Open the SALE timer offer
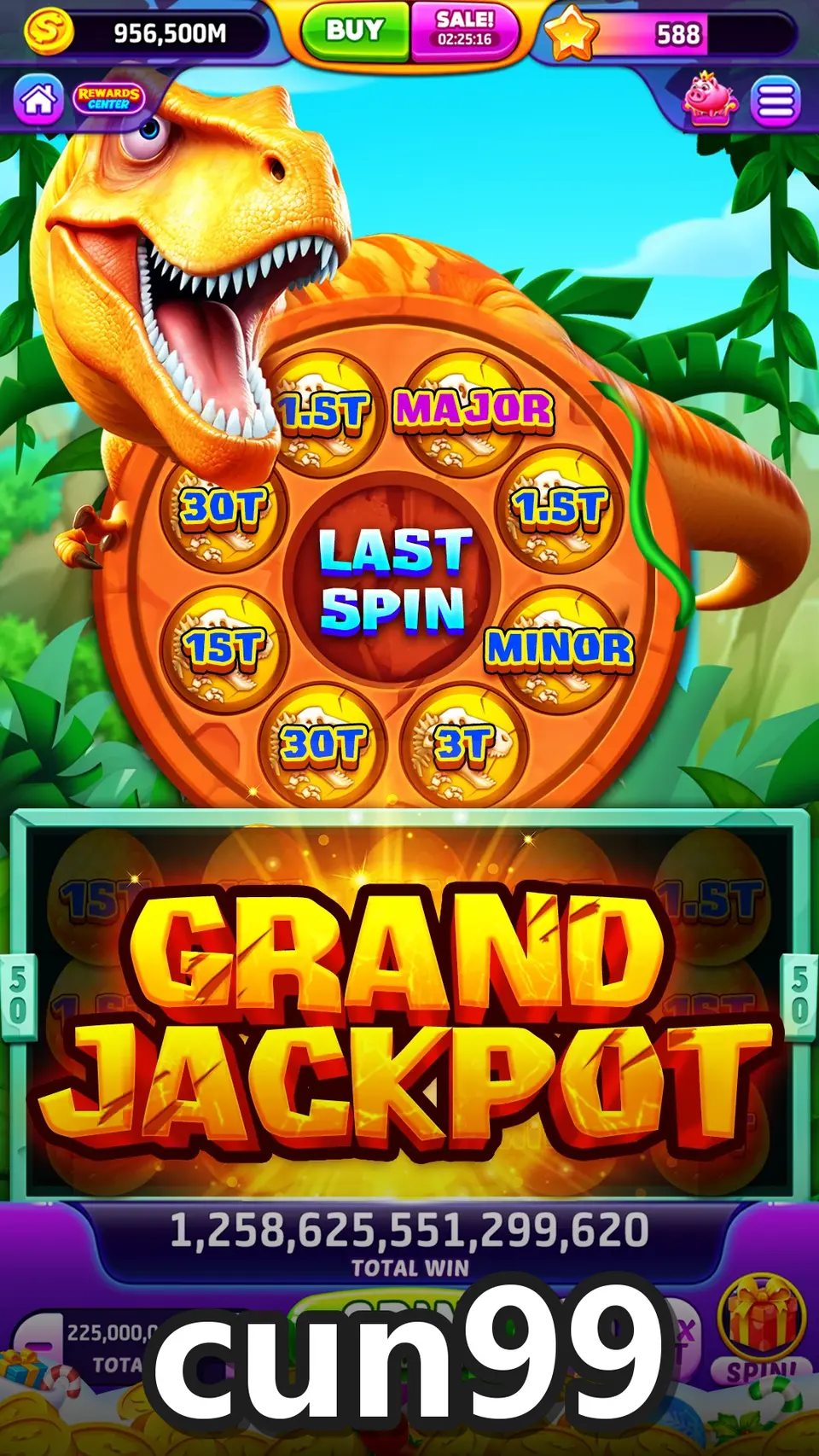Screen dimensions: 819x1456 [x=464, y=30]
